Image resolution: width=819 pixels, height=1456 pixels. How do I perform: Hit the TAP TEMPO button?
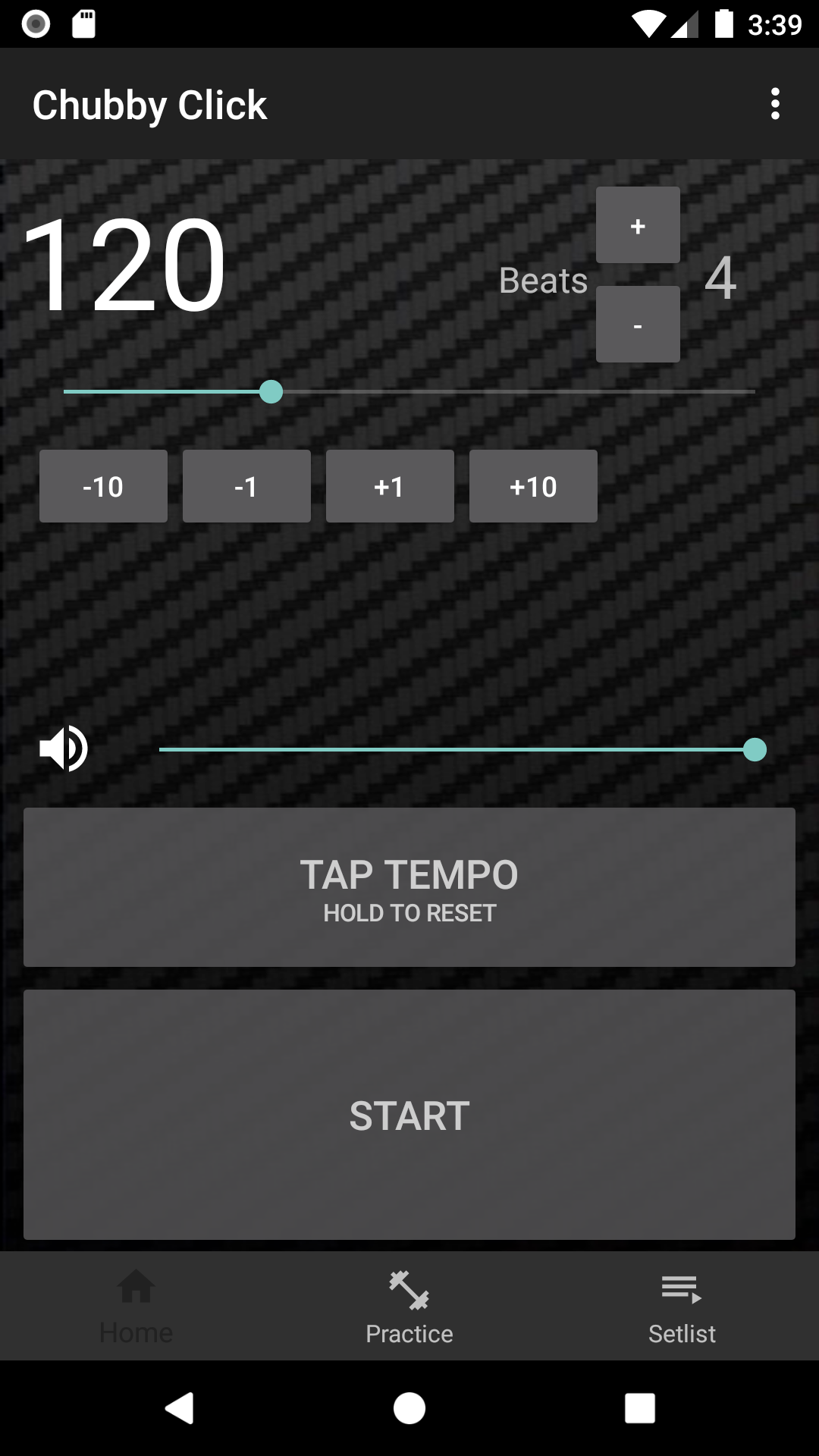coord(409,887)
